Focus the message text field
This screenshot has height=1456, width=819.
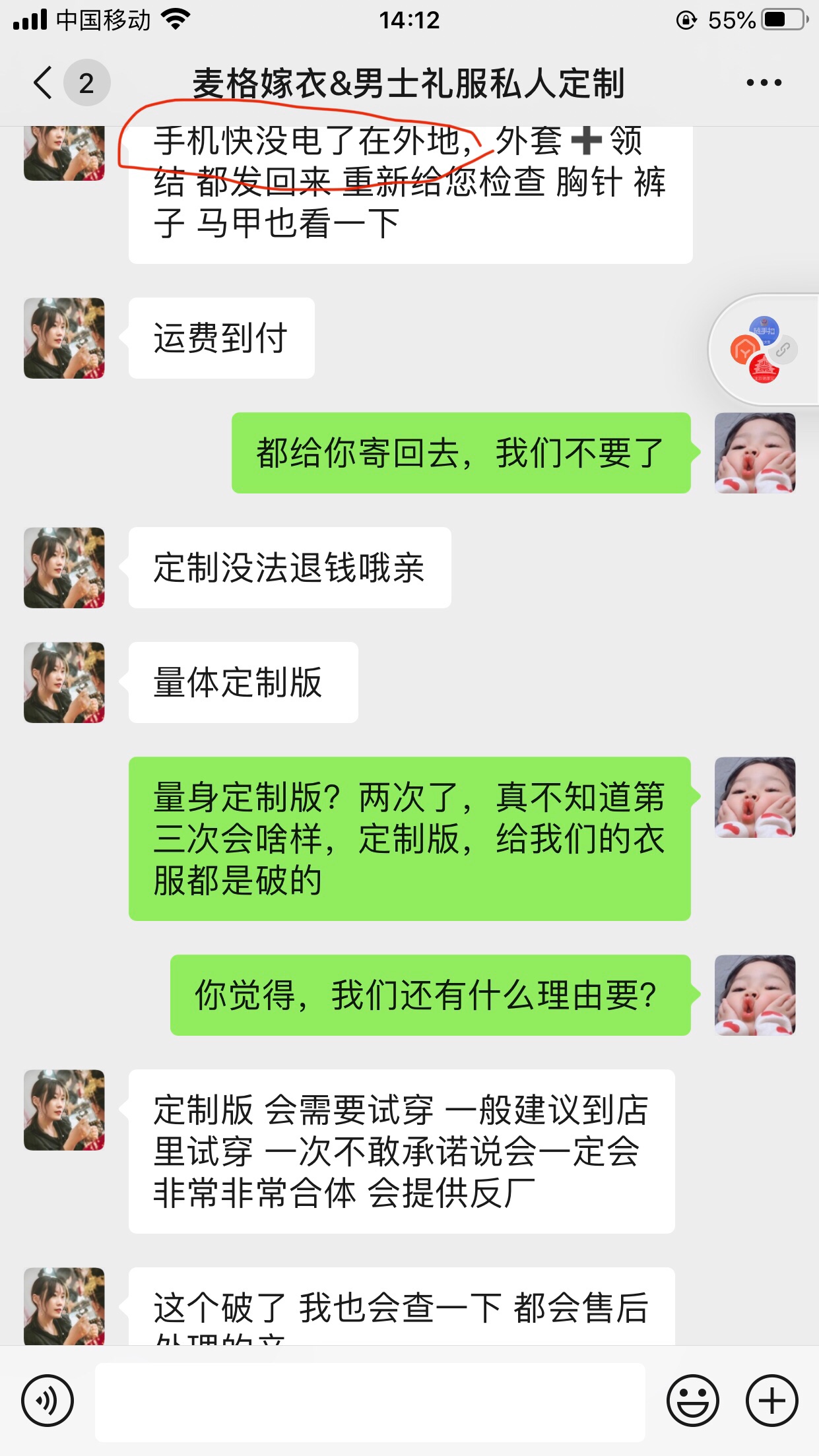click(370, 1401)
